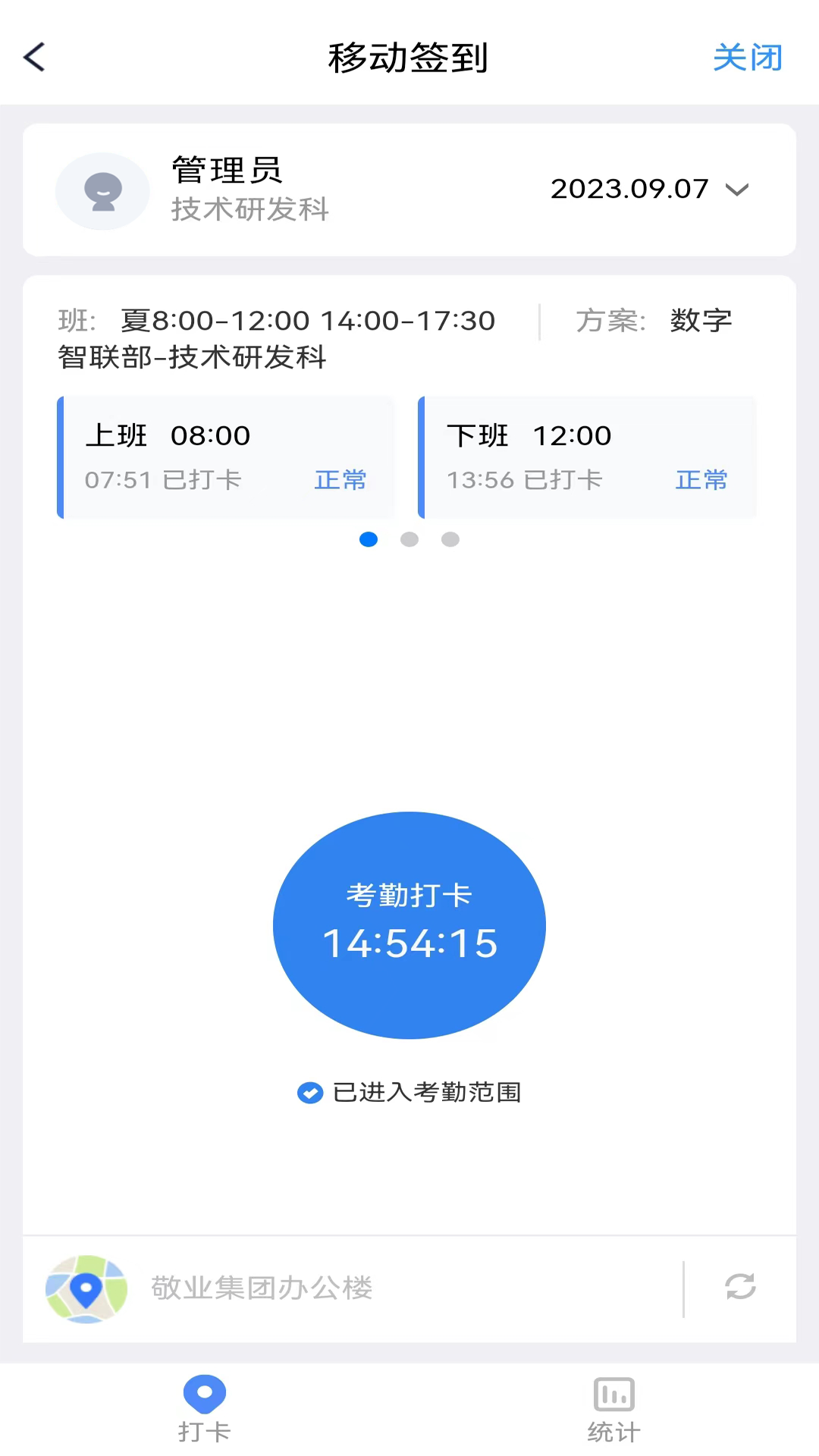This screenshot has height=1456, width=819.
Task: Tap 关闭 to close the page
Action: point(747,57)
